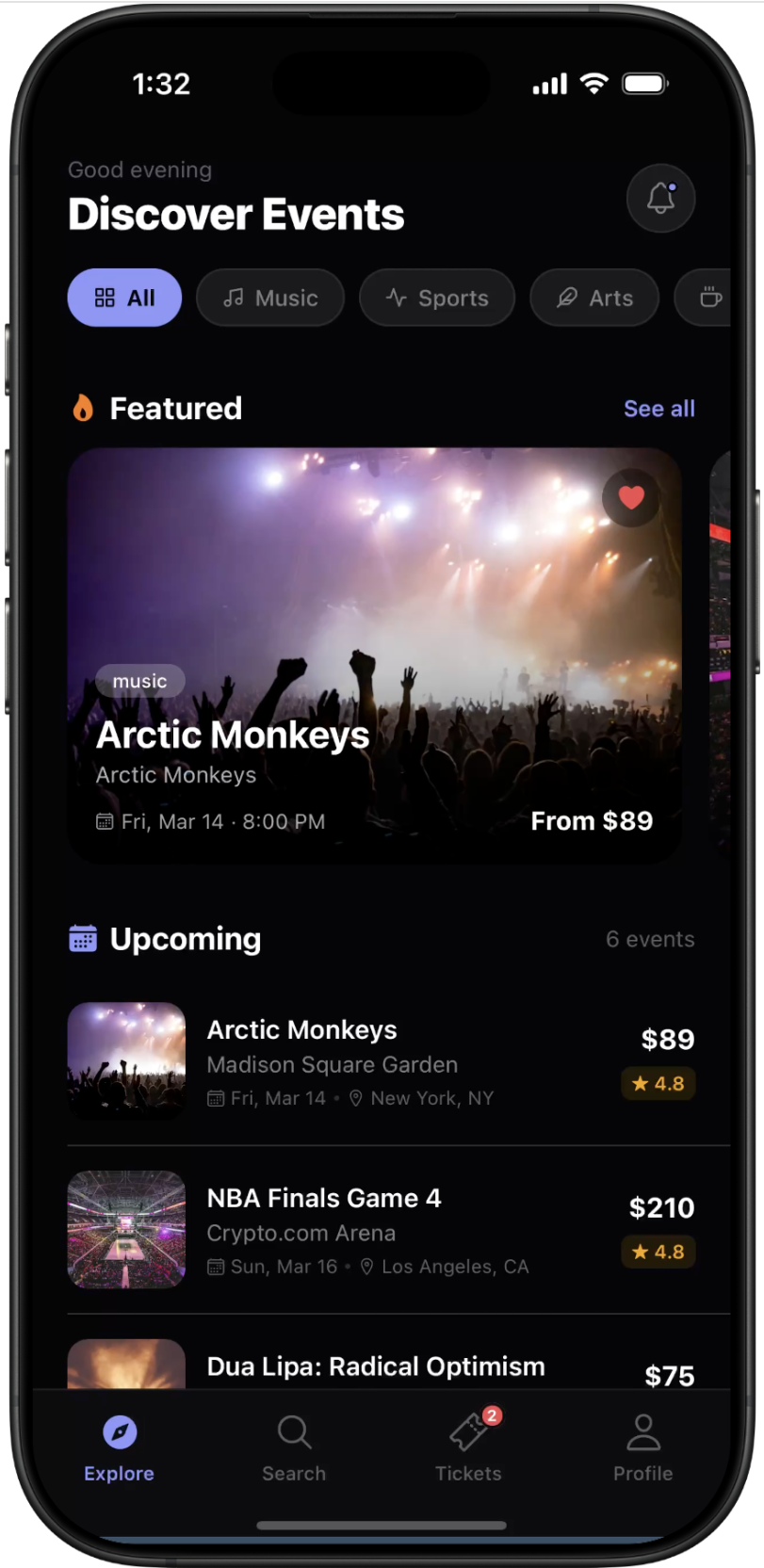
Task: Go to the Tickets tab
Action: pos(468,1447)
